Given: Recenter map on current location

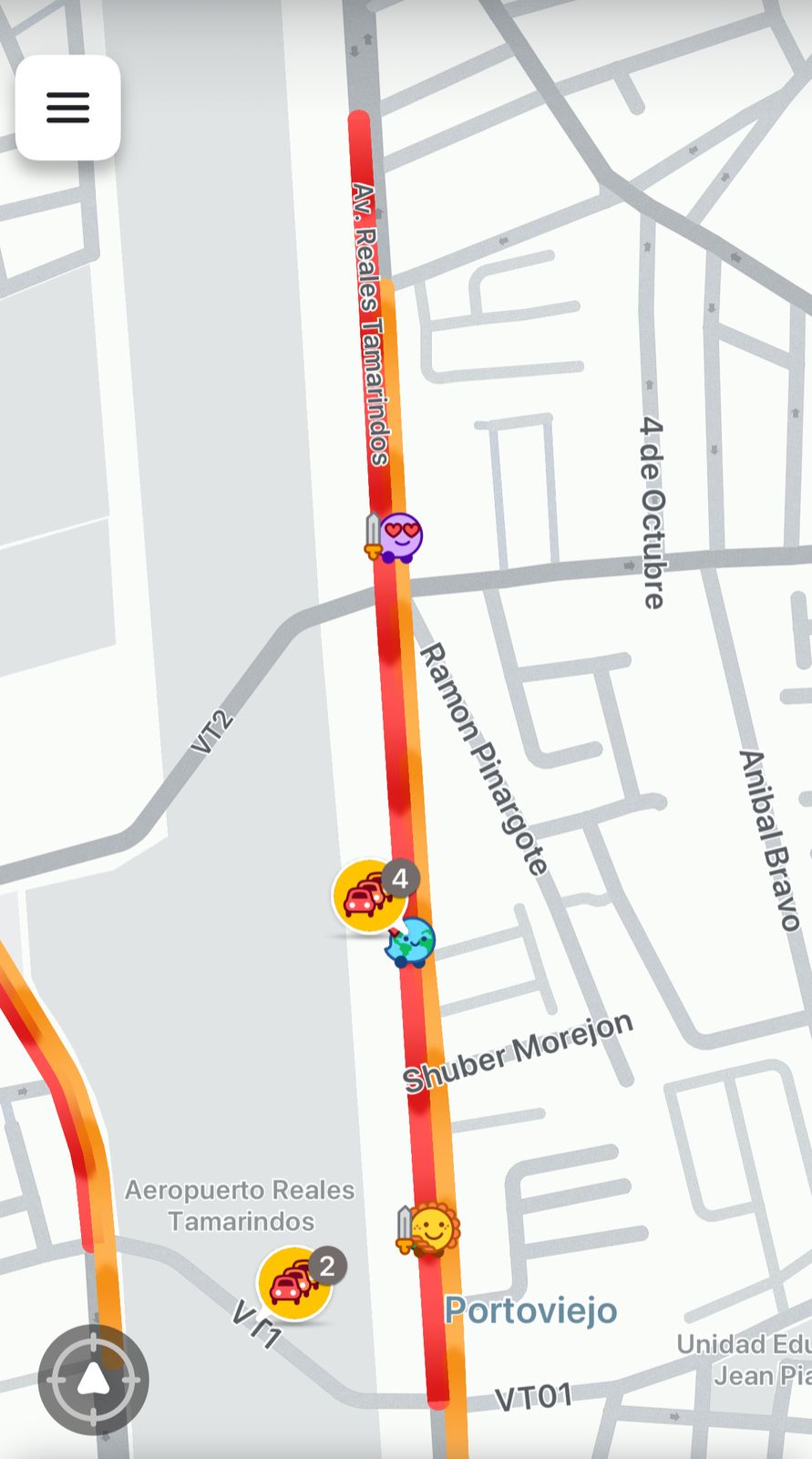Looking at the screenshot, I should 93,1381.
